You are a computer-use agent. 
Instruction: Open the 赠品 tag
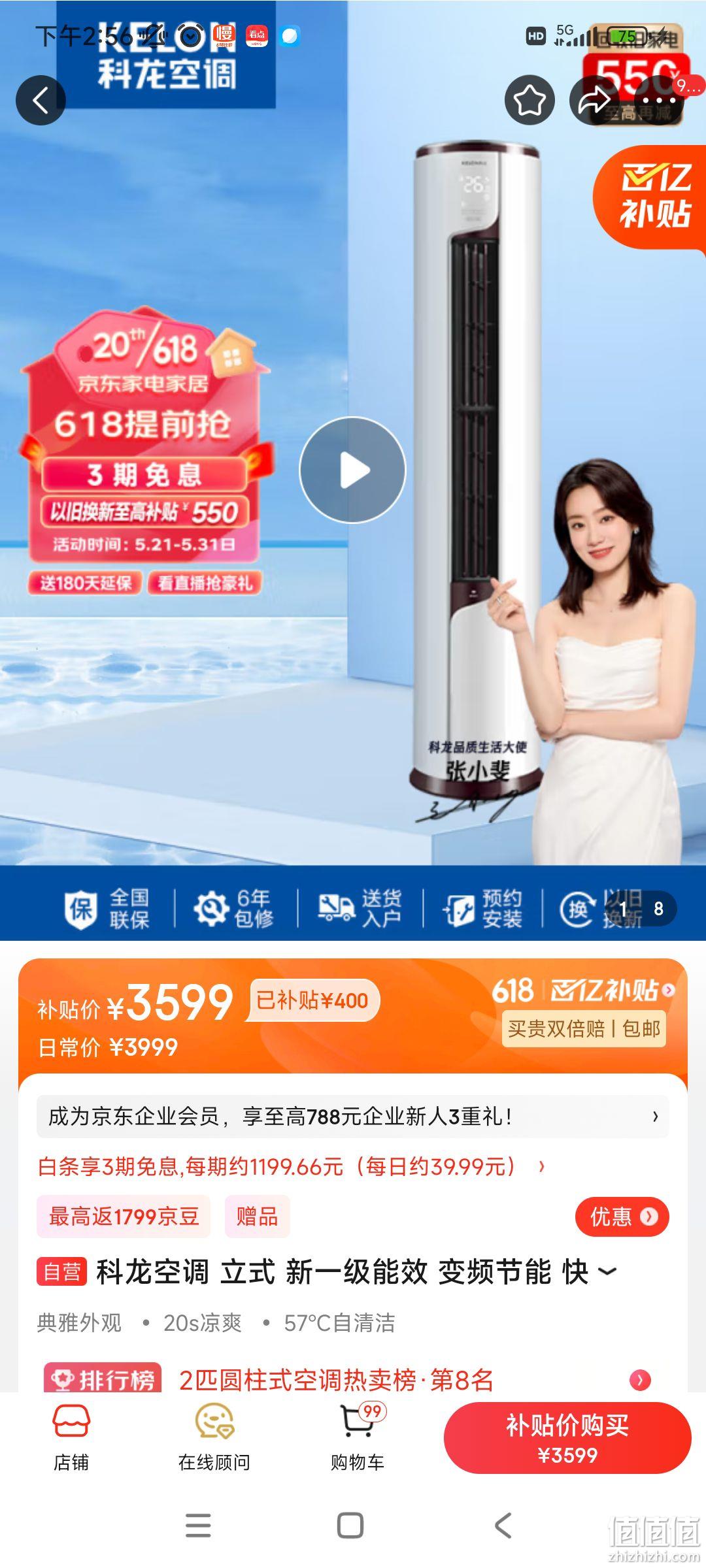[257, 1217]
